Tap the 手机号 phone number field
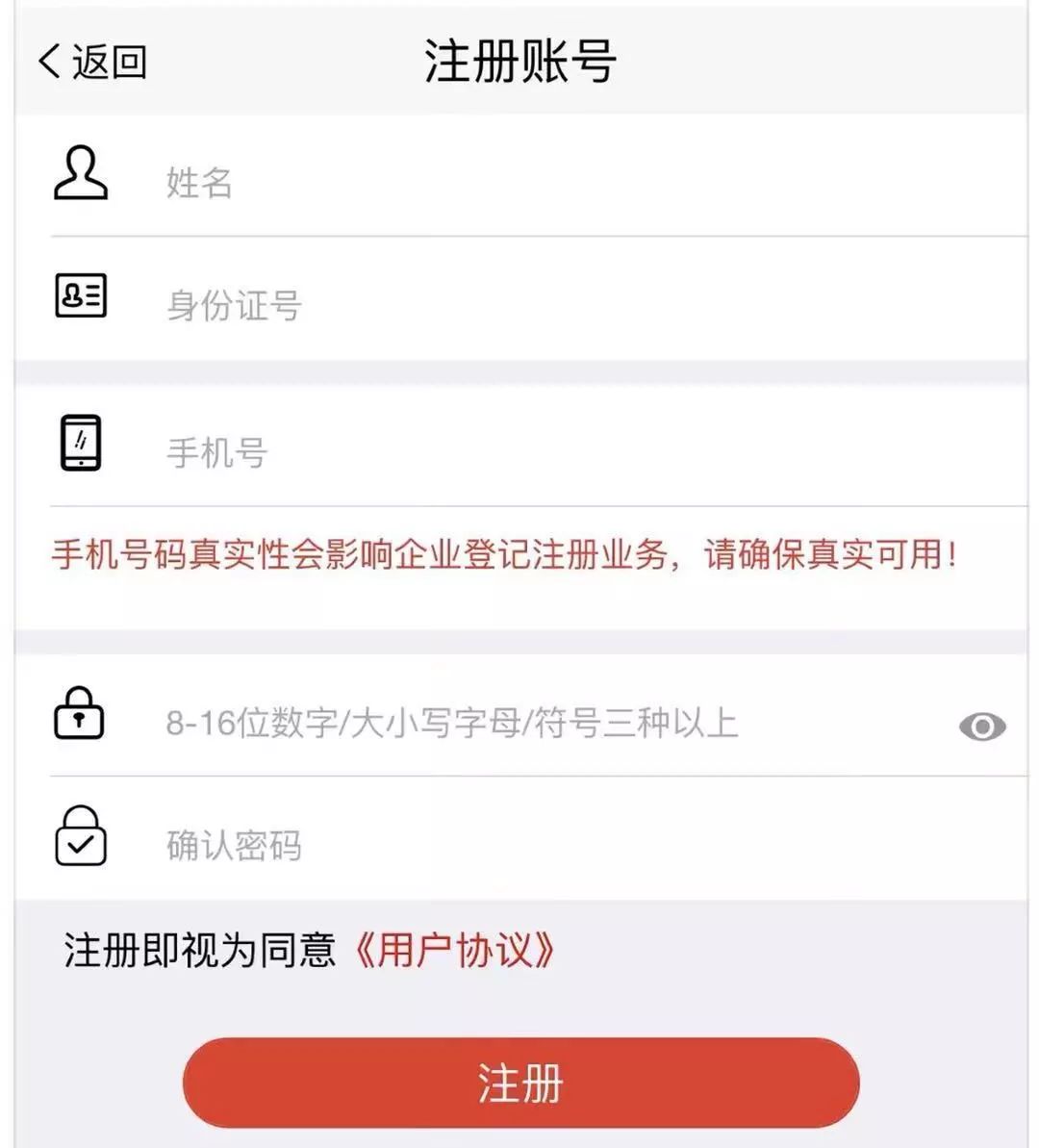Viewport: 1039px width, 1148px height. click(577, 451)
